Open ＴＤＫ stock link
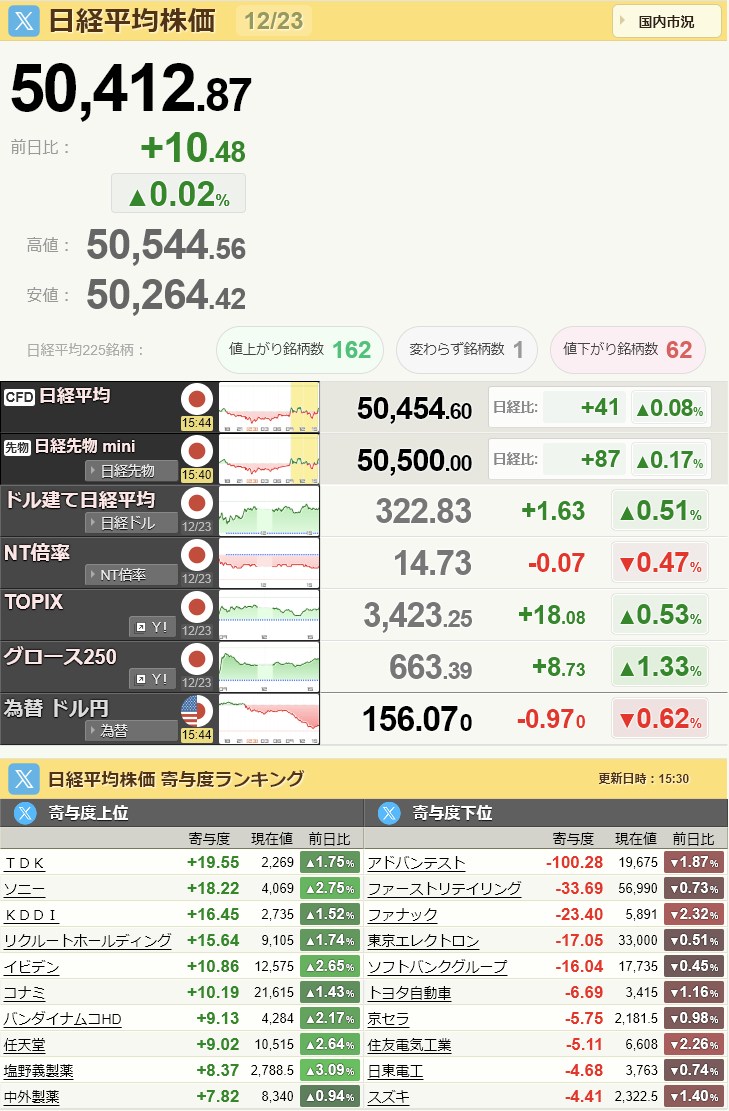Viewport: 729px width, 1111px height. [25, 862]
